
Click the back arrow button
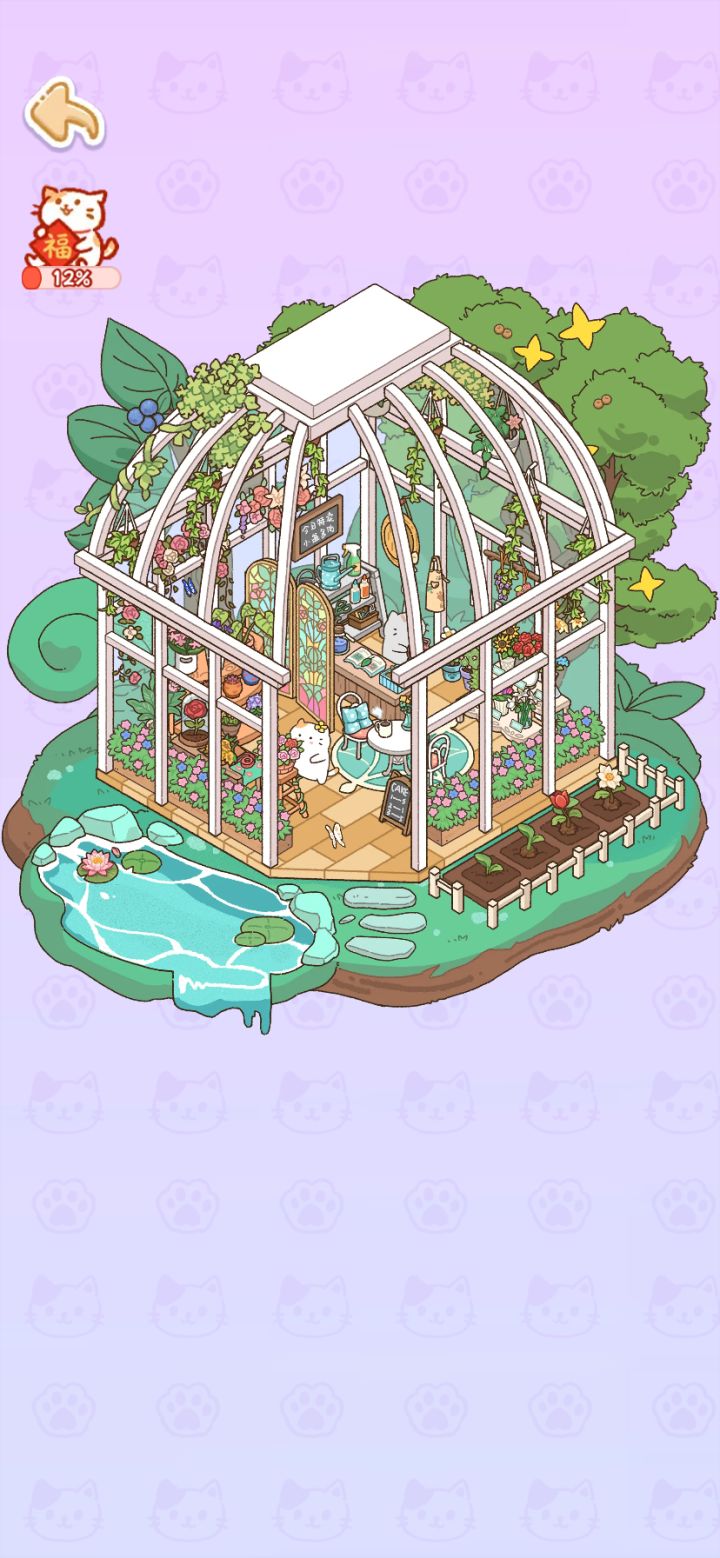point(65,115)
